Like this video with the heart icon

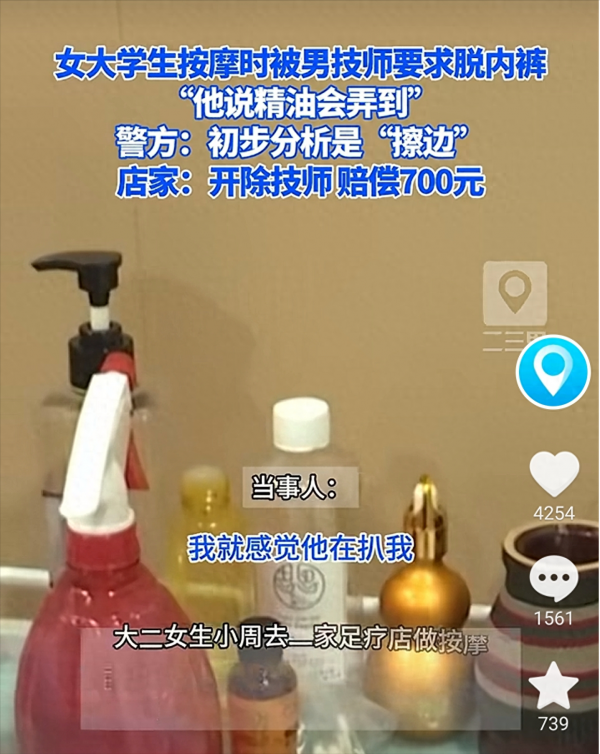click(553, 473)
